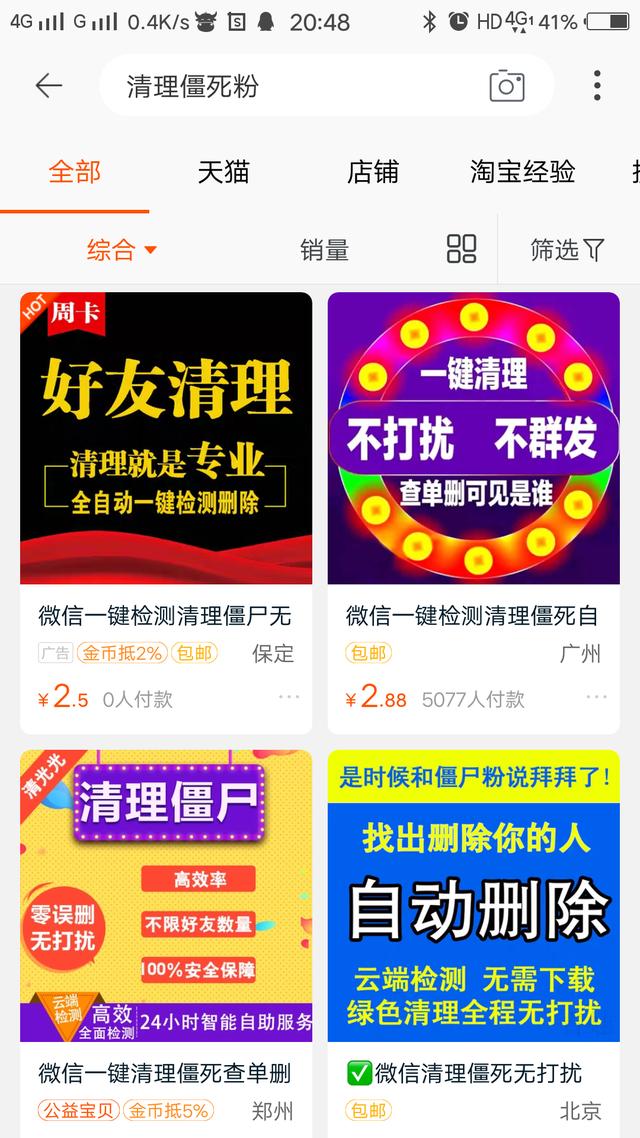This screenshot has height=1138, width=640.
Task: Open camera image search
Action: pos(507,86)
